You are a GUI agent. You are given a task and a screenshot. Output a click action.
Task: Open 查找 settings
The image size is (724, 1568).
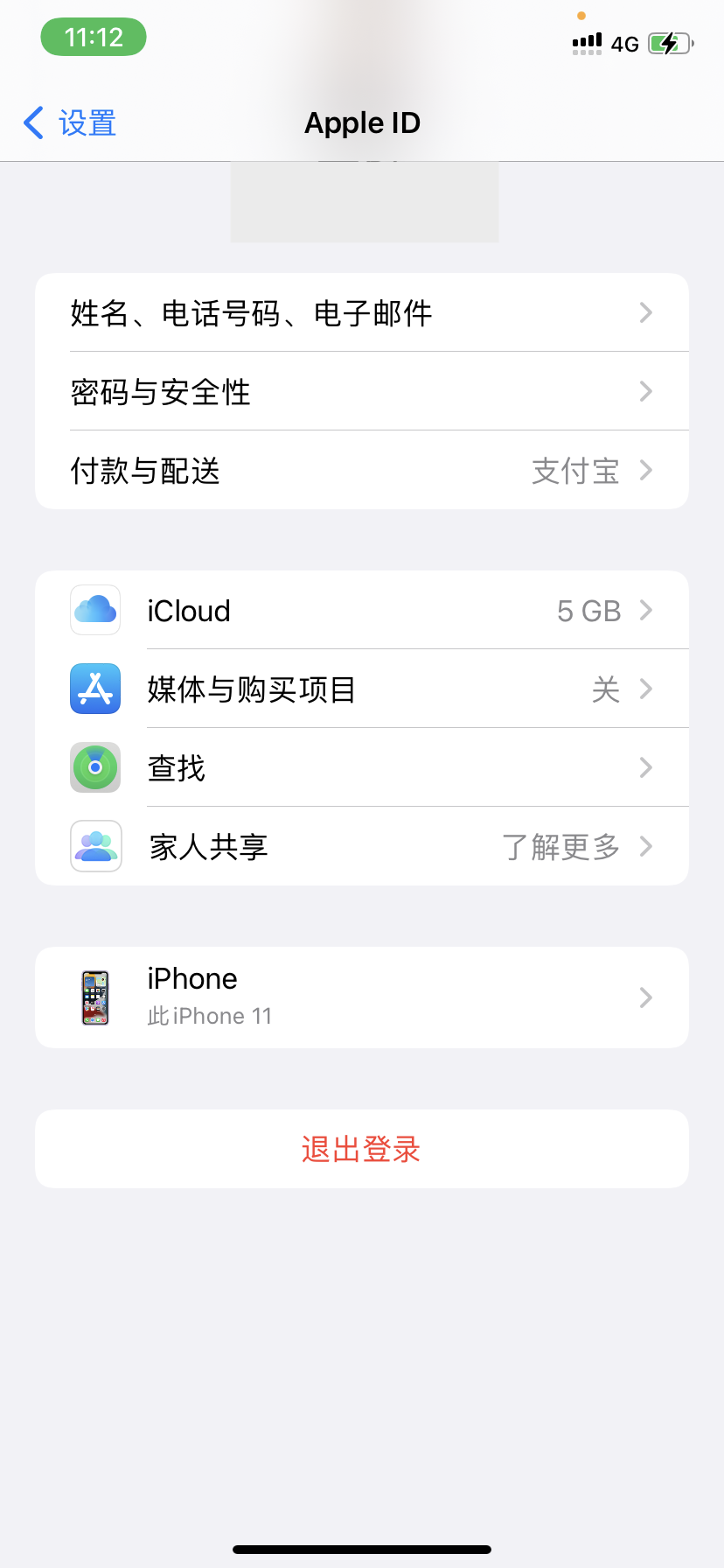(361, 768)
